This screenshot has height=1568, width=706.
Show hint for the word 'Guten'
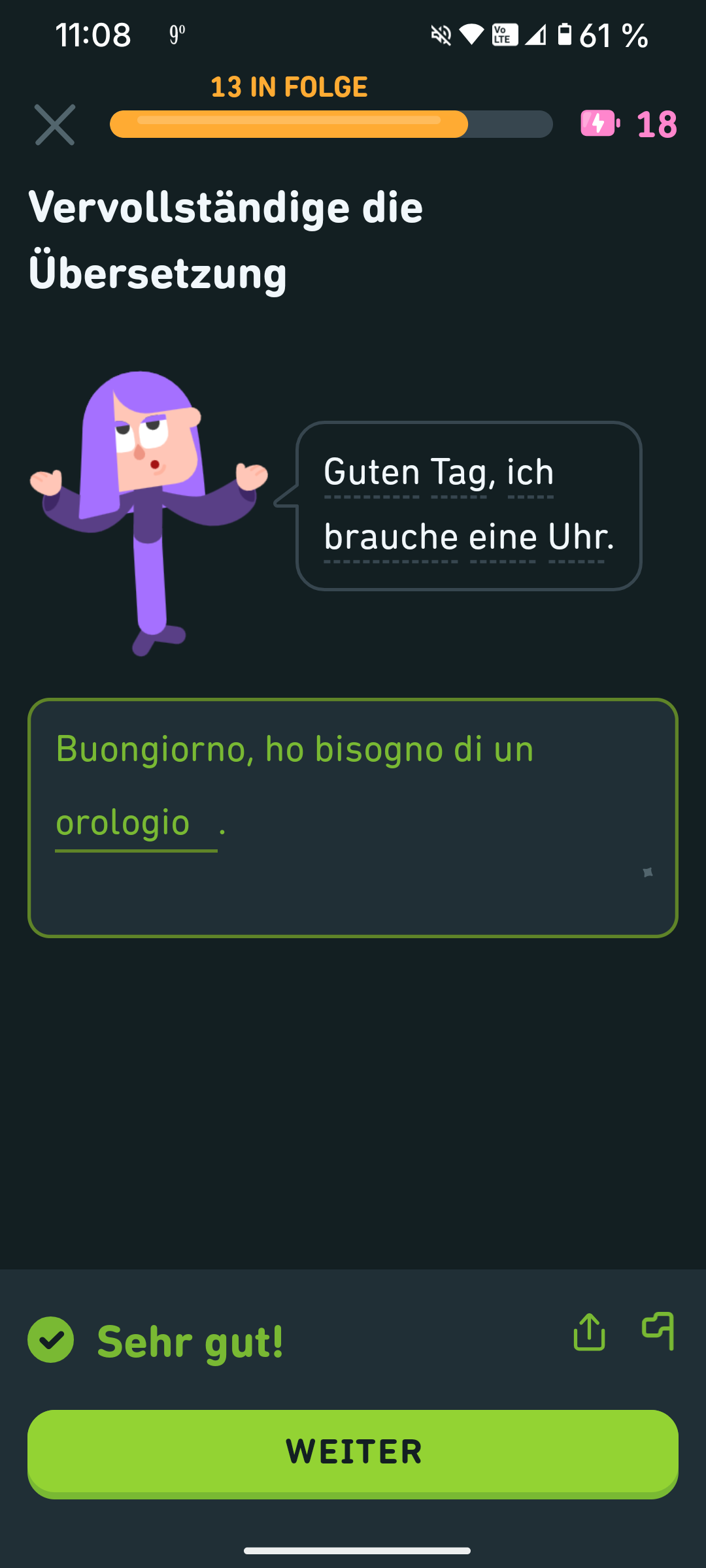click(x=371, y=472)
